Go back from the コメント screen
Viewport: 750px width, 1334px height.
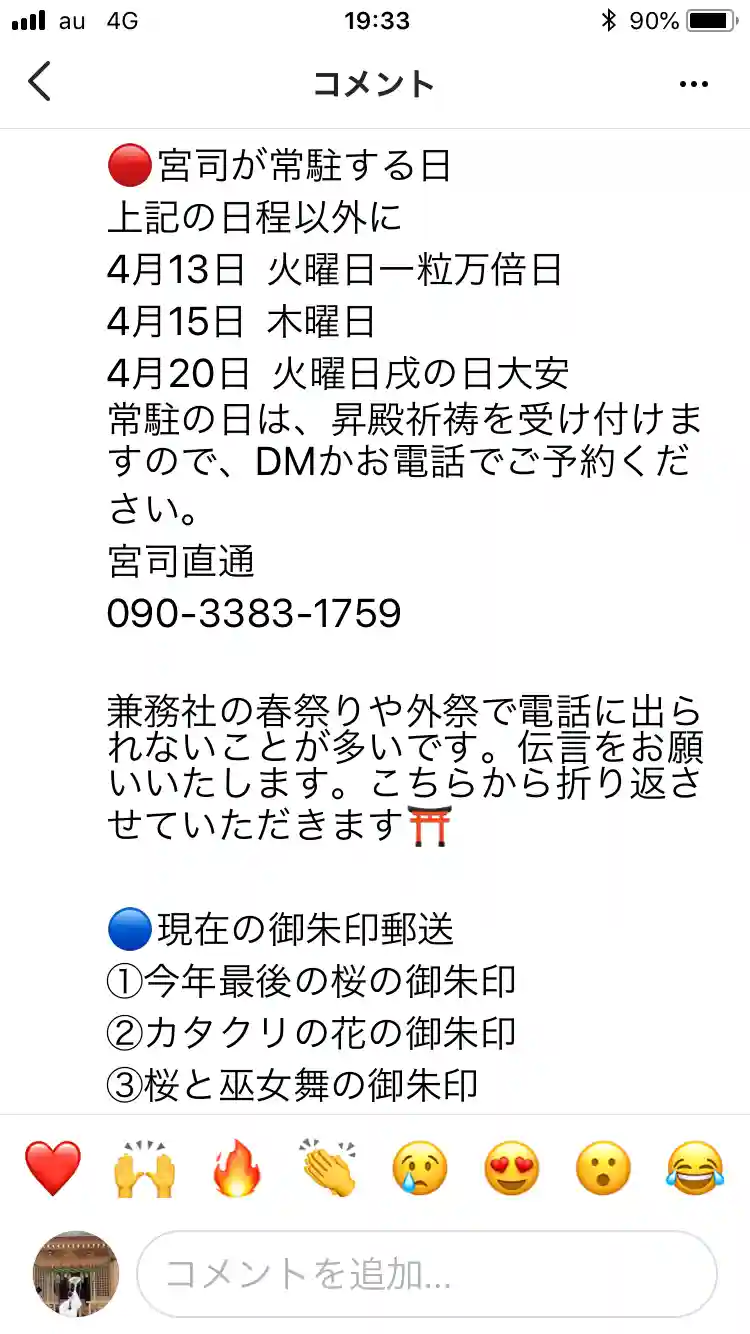(x=40, y=82)
